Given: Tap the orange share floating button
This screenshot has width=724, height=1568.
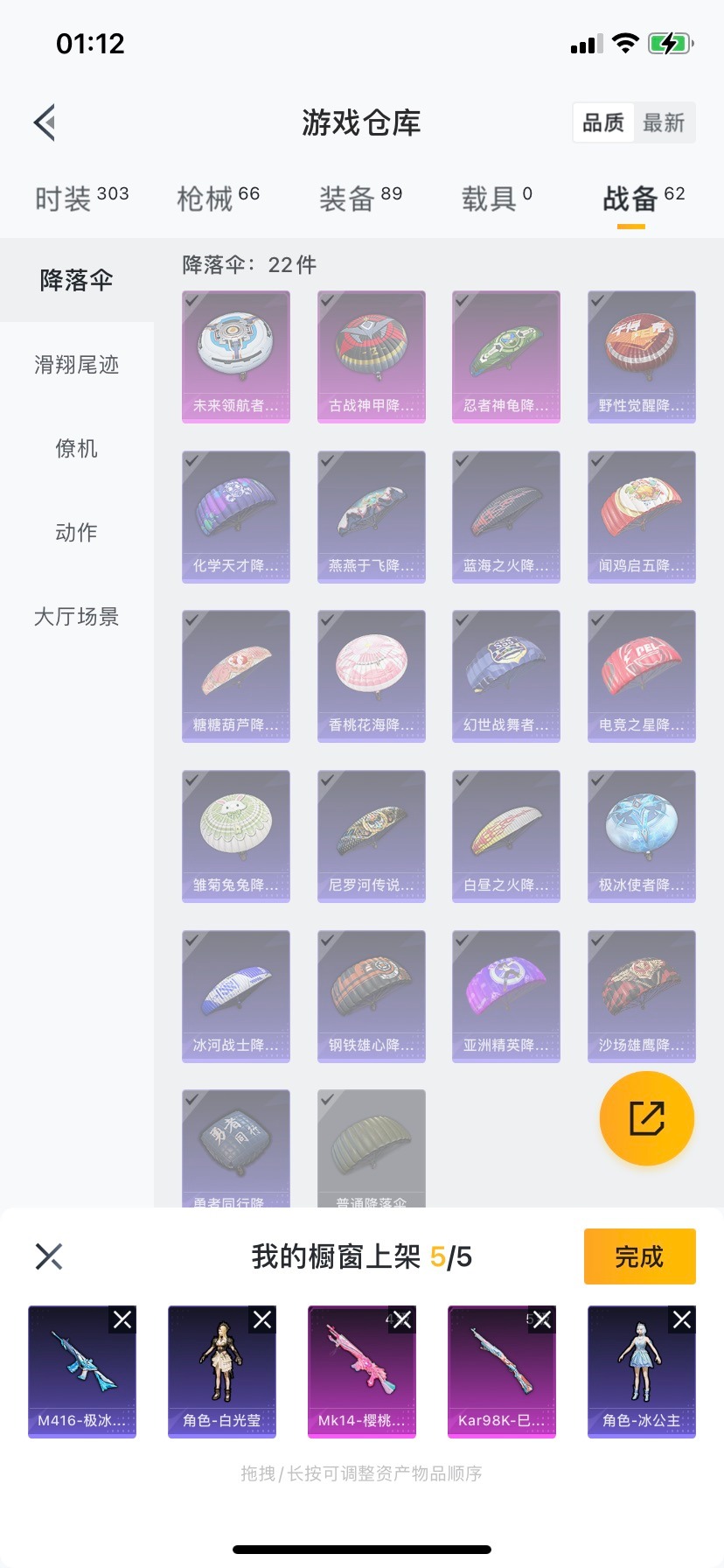Looking at the screenshot, I should (646, 1118).
